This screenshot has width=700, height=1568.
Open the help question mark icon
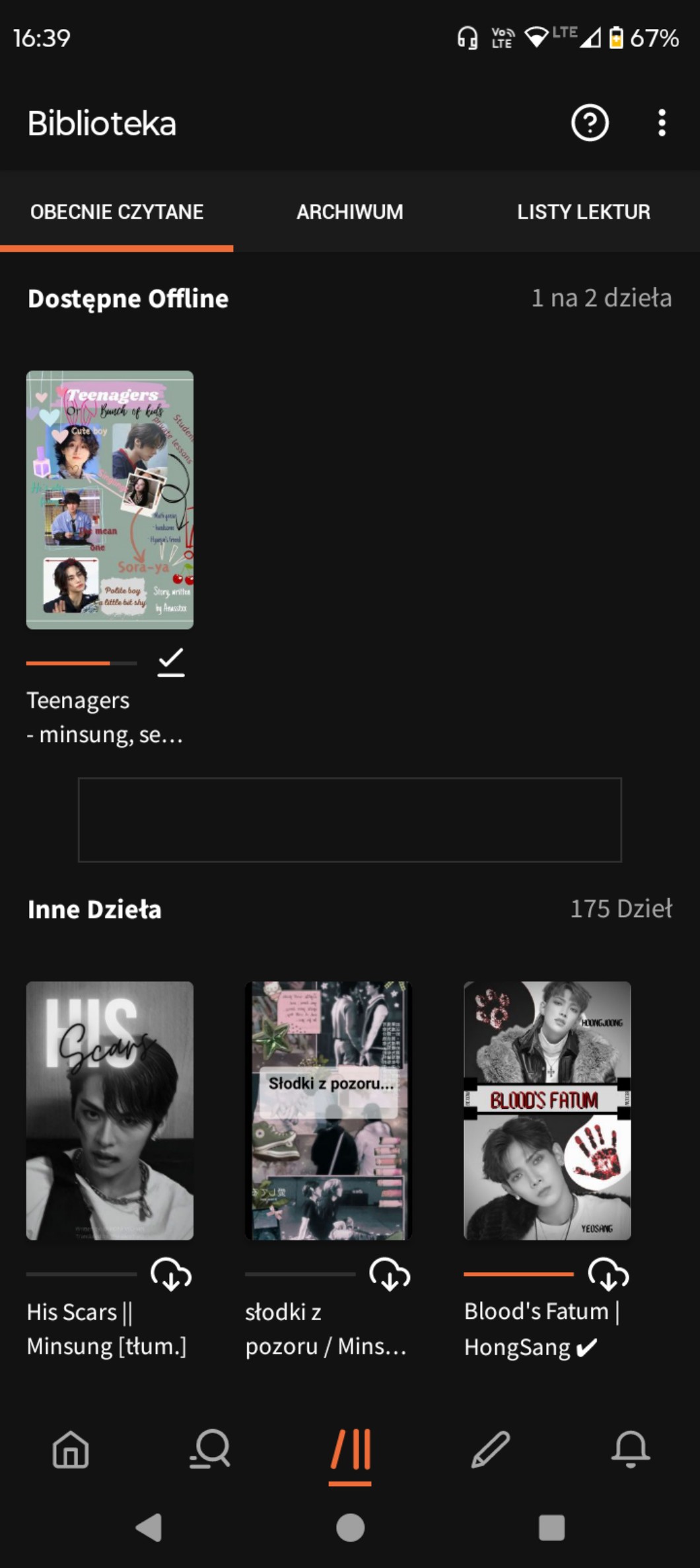coord(589,123)
